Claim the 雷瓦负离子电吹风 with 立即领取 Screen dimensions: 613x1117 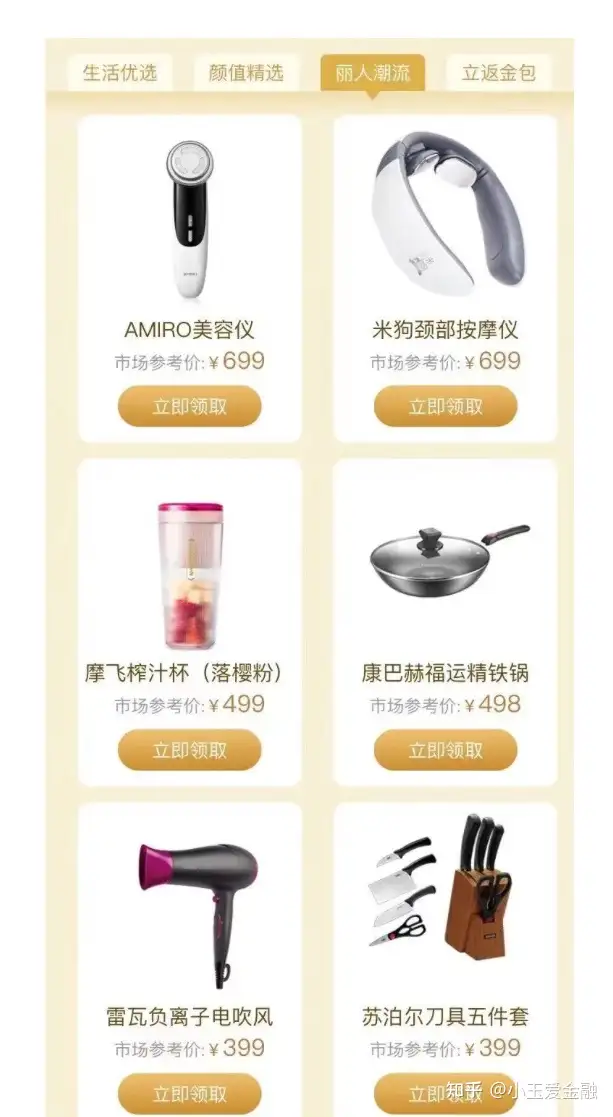(190, 1093)
